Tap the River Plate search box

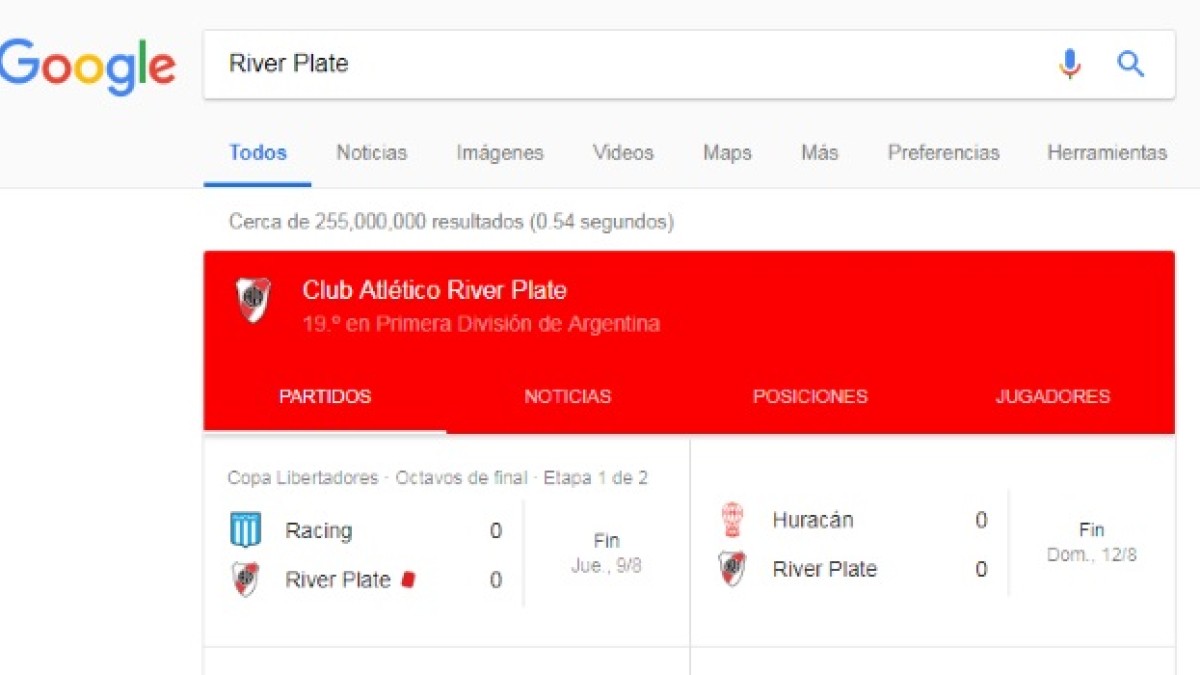620,64
